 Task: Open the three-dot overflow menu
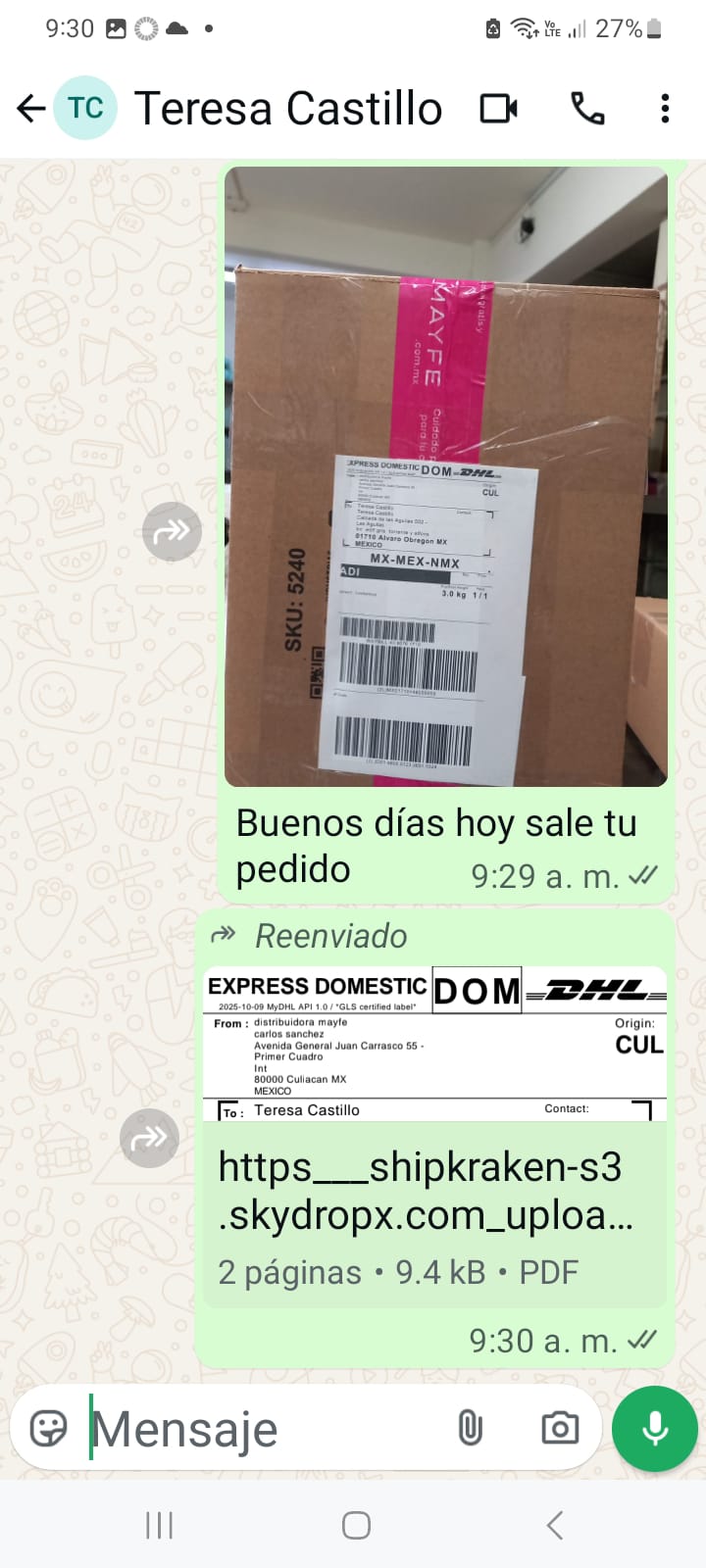coord(665,108)
